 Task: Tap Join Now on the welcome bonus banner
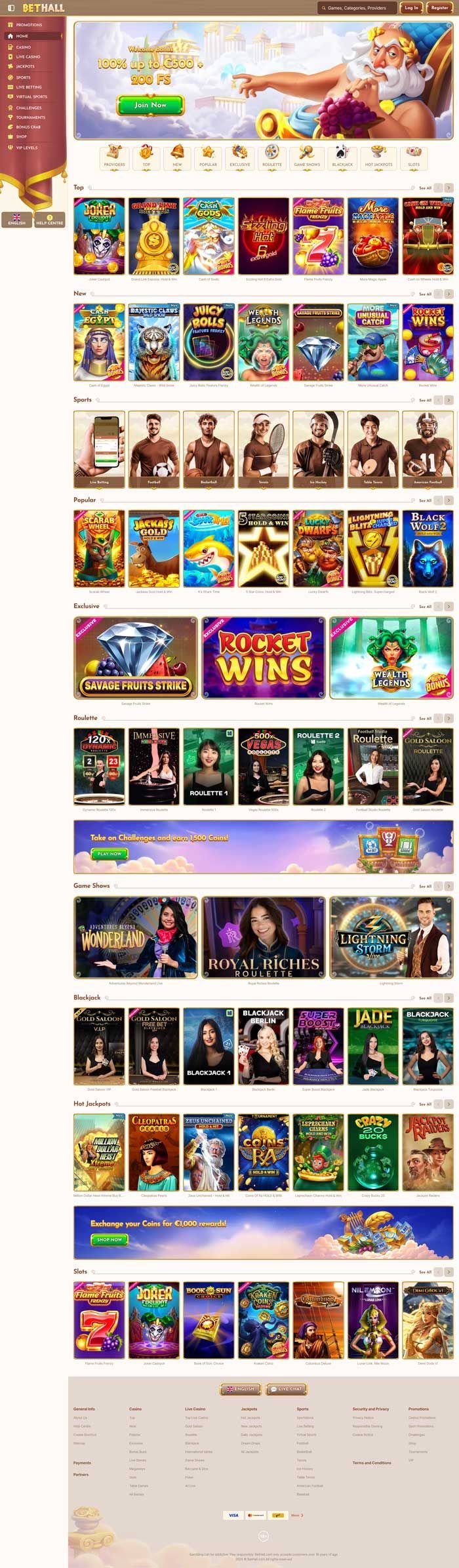(150, 105)
